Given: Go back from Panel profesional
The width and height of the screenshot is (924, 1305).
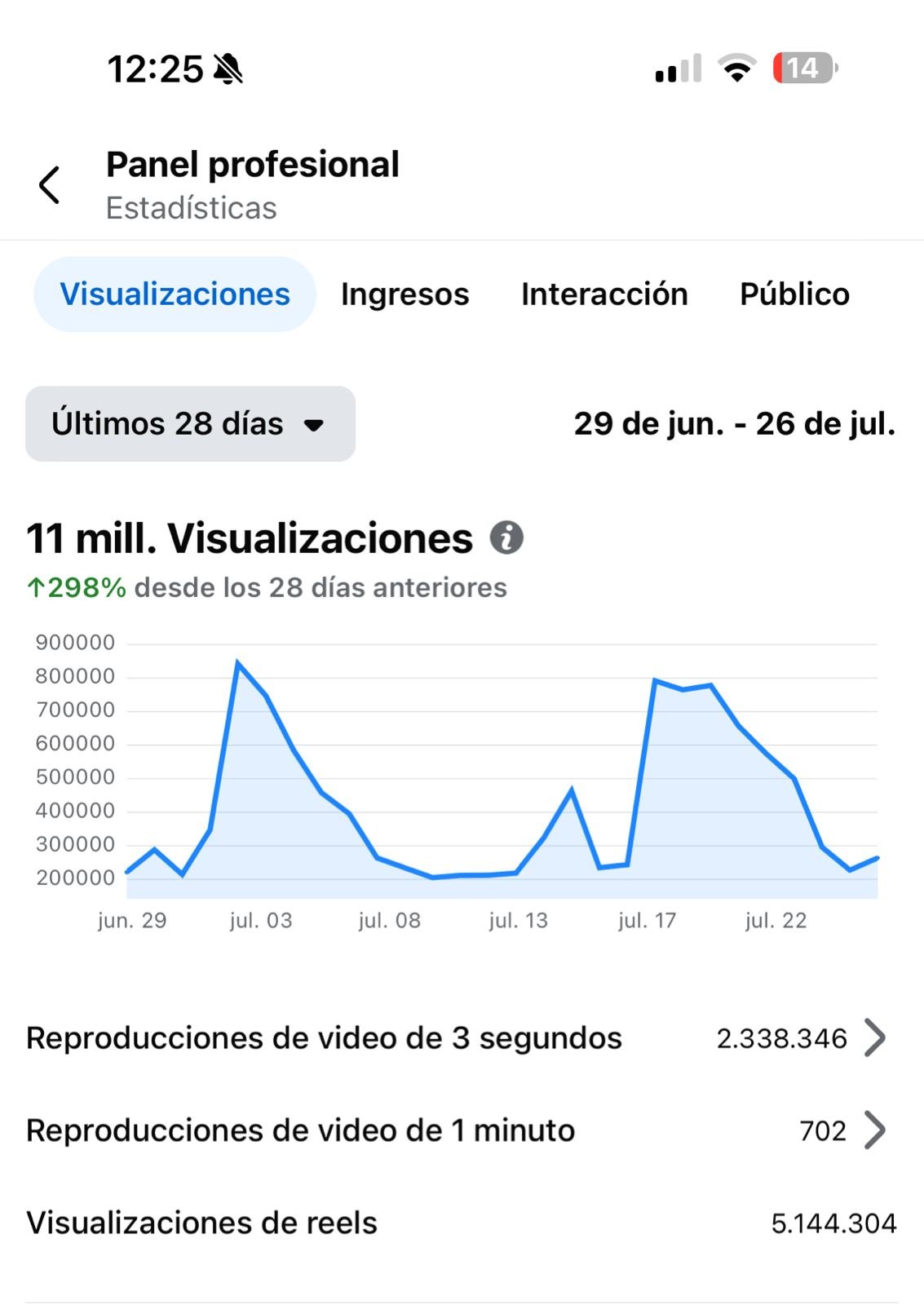Looking at the screenshot, I should (50, 185).
